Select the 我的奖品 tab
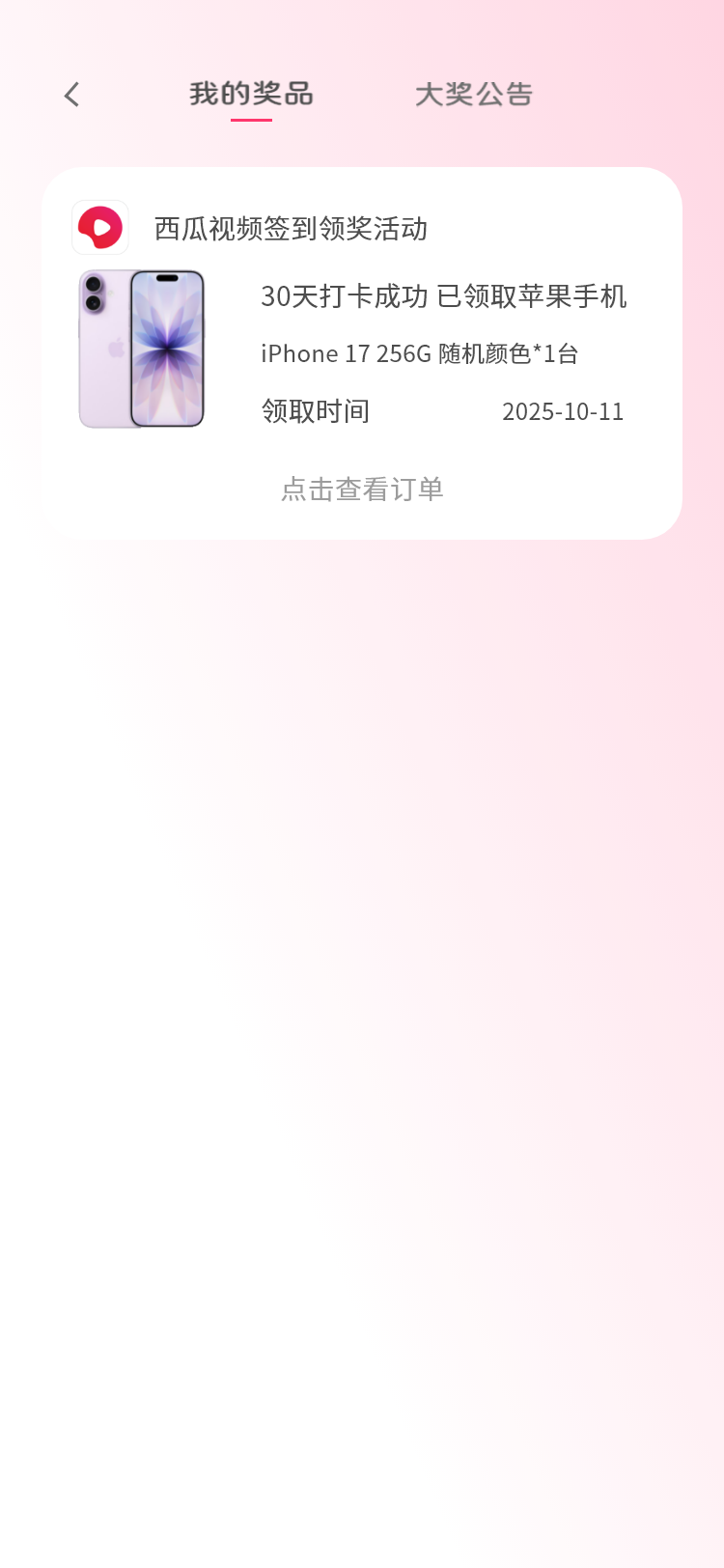Screen dimensions: 724x1568 pyautogui.click(x=251, y=95)
